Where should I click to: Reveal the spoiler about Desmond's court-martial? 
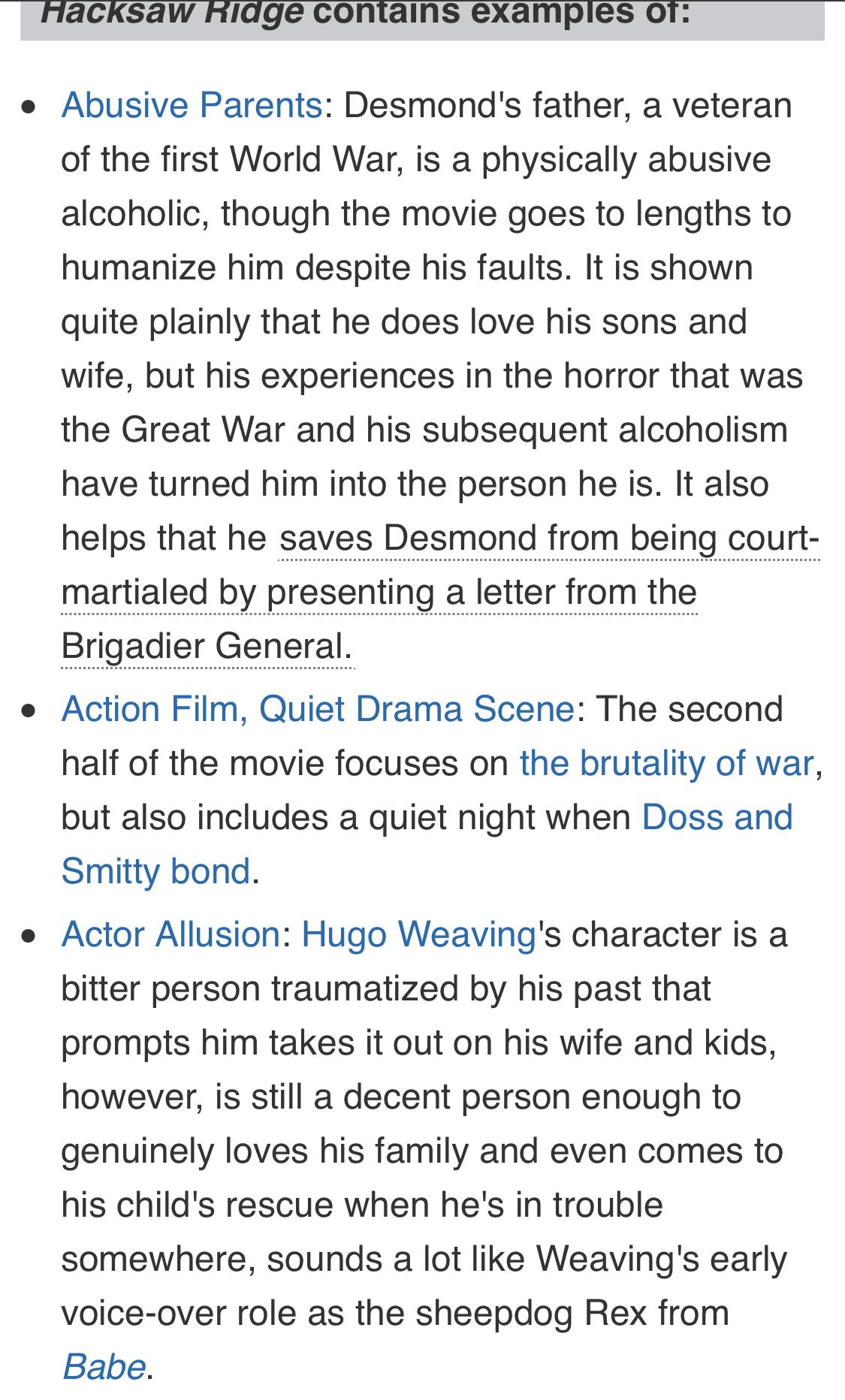click(x=379, y=593)
